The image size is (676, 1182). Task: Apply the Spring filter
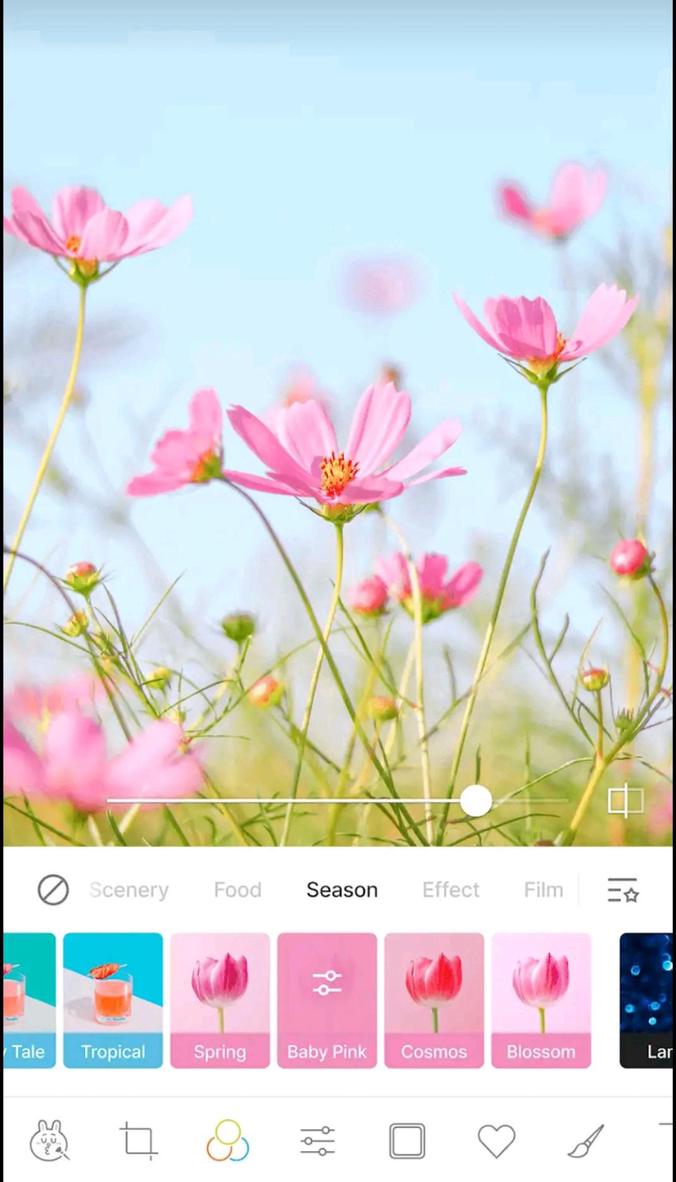click(220, 999)
